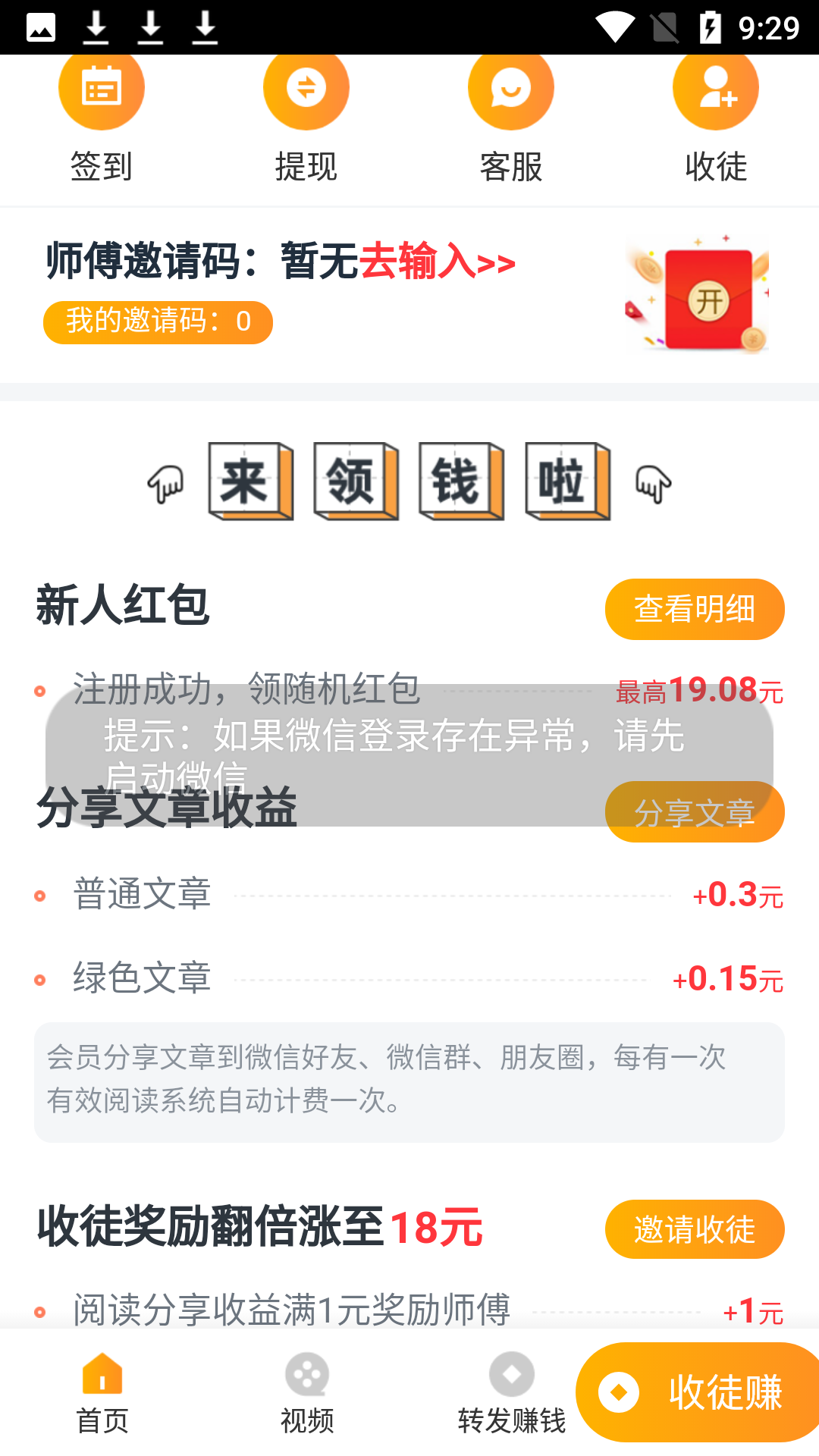Screen dimensions: 819x1456
Task: Select the 签到 calendar icon
Action: click(102, 87)
